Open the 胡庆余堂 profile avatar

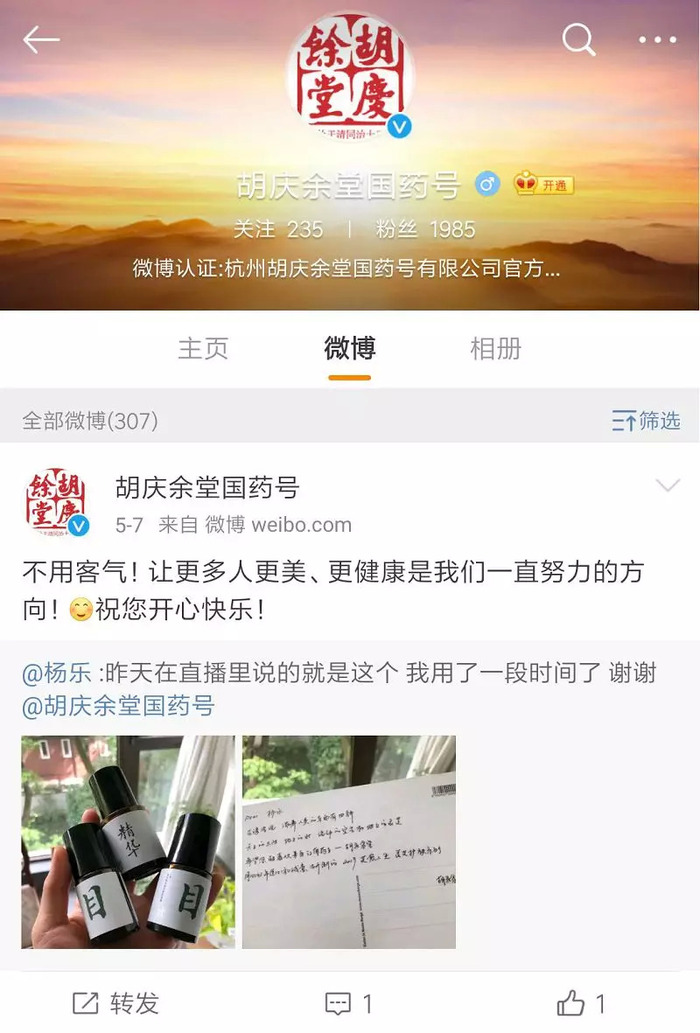[349, 77]
